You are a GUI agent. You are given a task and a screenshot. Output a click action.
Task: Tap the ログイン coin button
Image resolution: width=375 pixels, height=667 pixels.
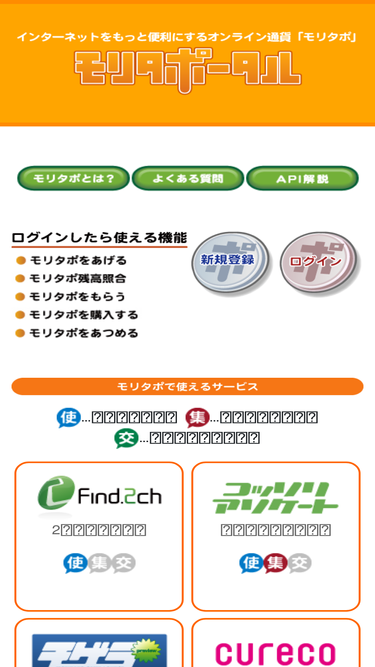tap(319, 262)
